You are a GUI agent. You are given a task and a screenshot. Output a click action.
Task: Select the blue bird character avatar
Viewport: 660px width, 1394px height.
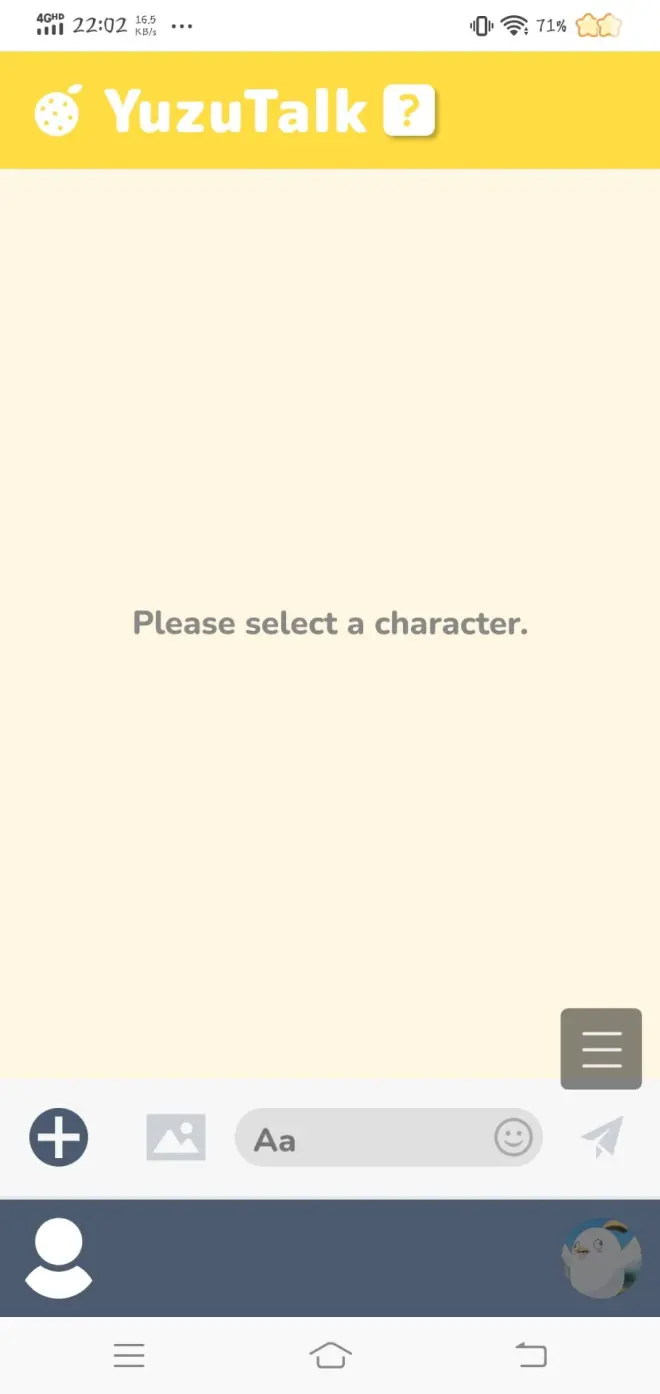point(600,1258)
